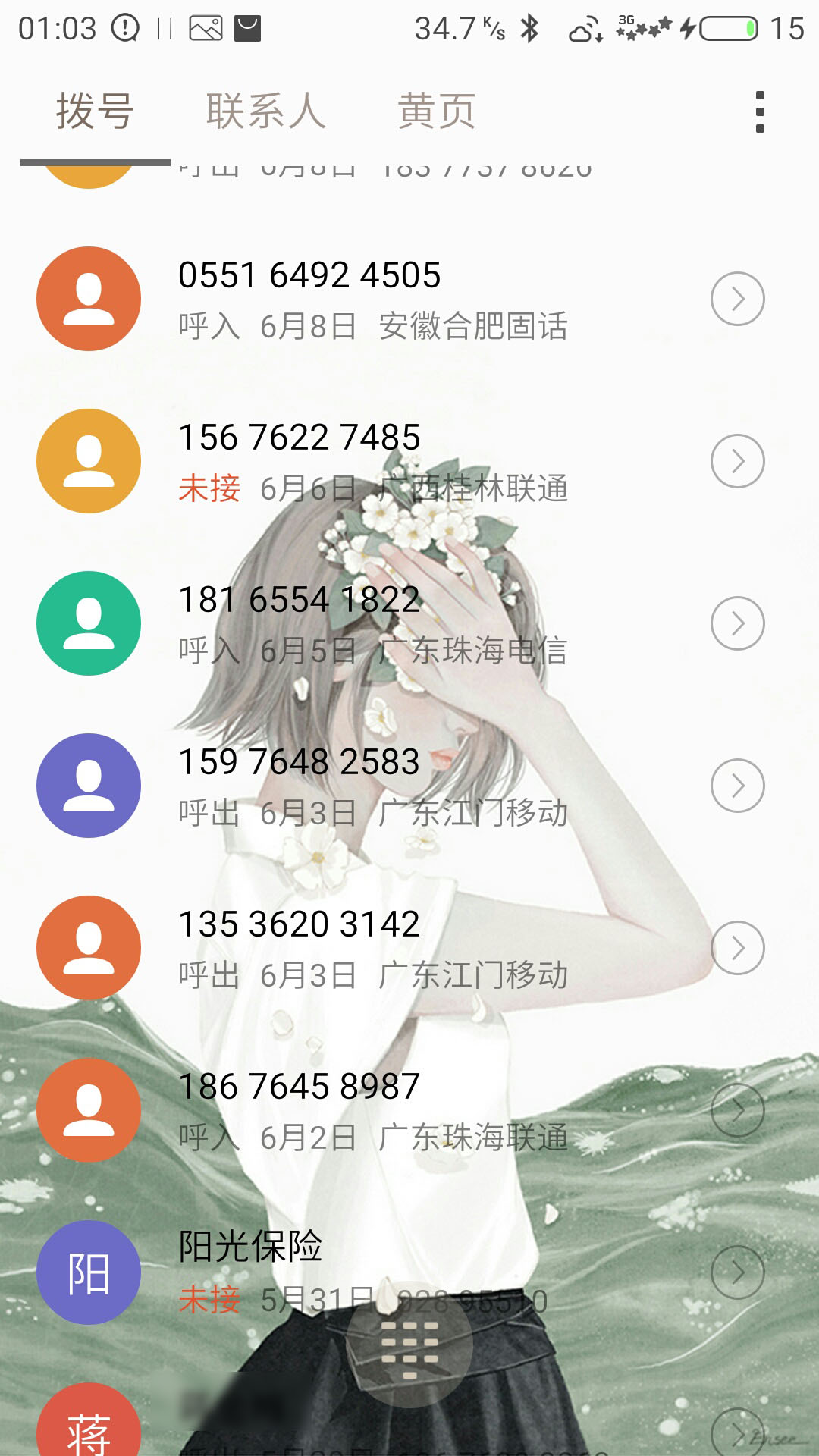Call the missed number 156 7622 7485

pyautogui.click(x=409, y=461)
